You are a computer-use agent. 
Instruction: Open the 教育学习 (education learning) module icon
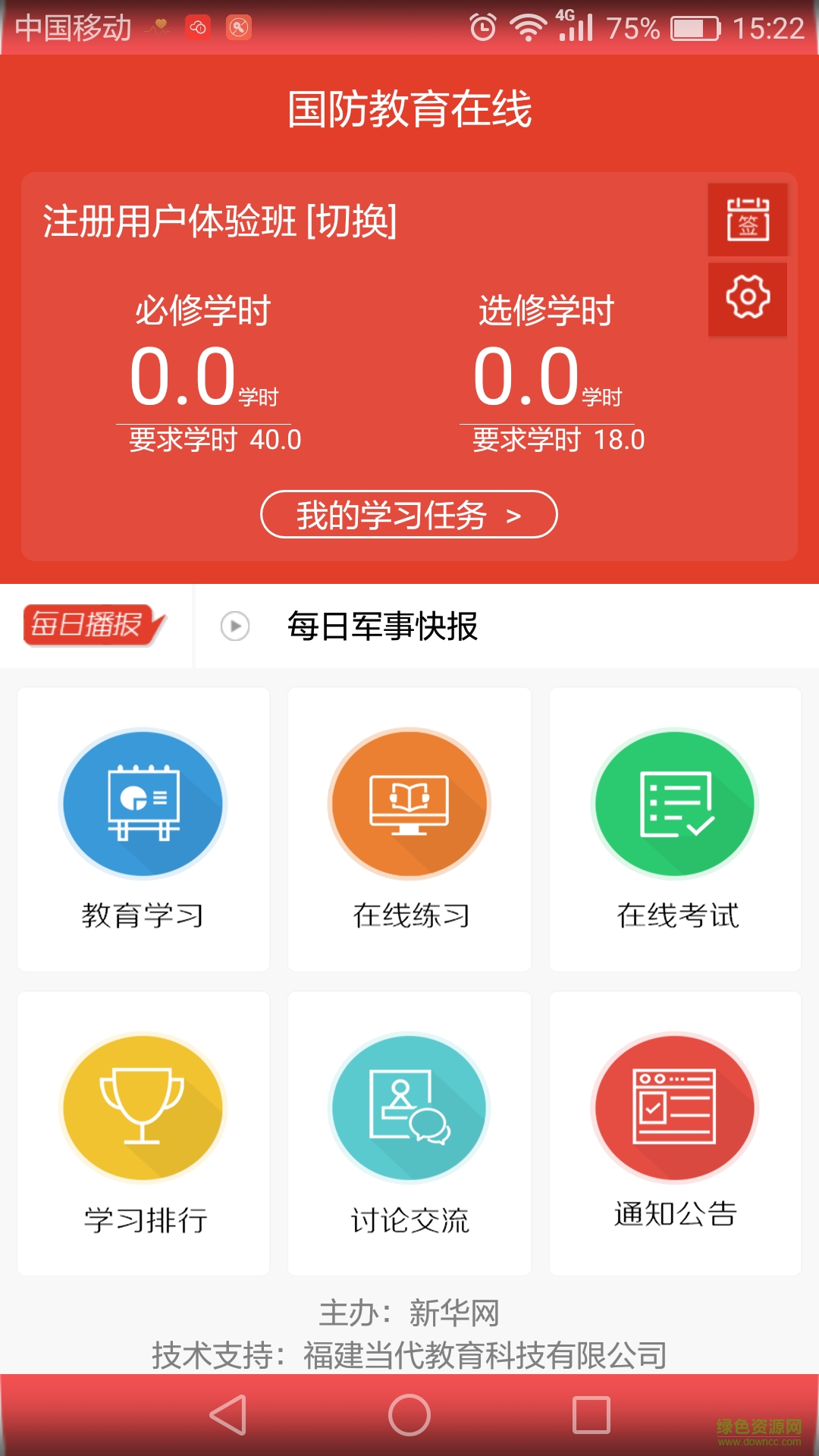pyautogui.click(x=143, y=805)
